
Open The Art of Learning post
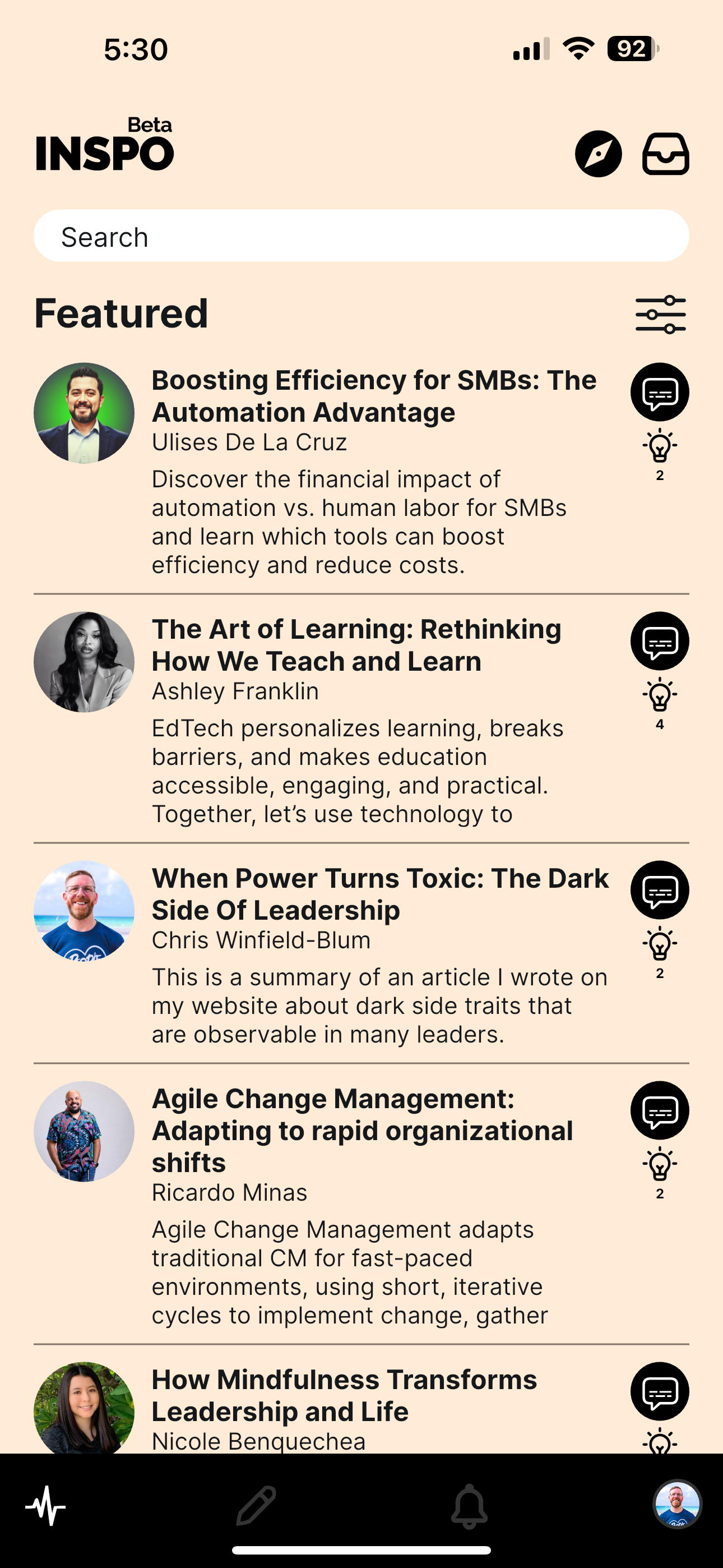tap(356, 644)
